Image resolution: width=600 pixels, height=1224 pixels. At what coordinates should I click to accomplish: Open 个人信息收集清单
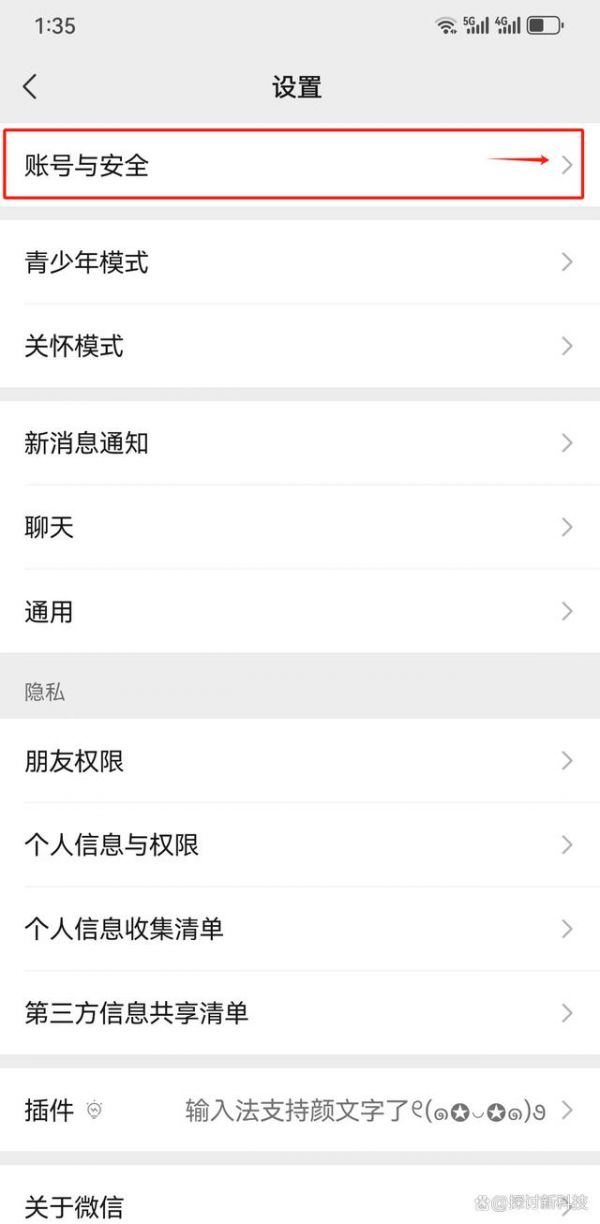coord(300,929)
